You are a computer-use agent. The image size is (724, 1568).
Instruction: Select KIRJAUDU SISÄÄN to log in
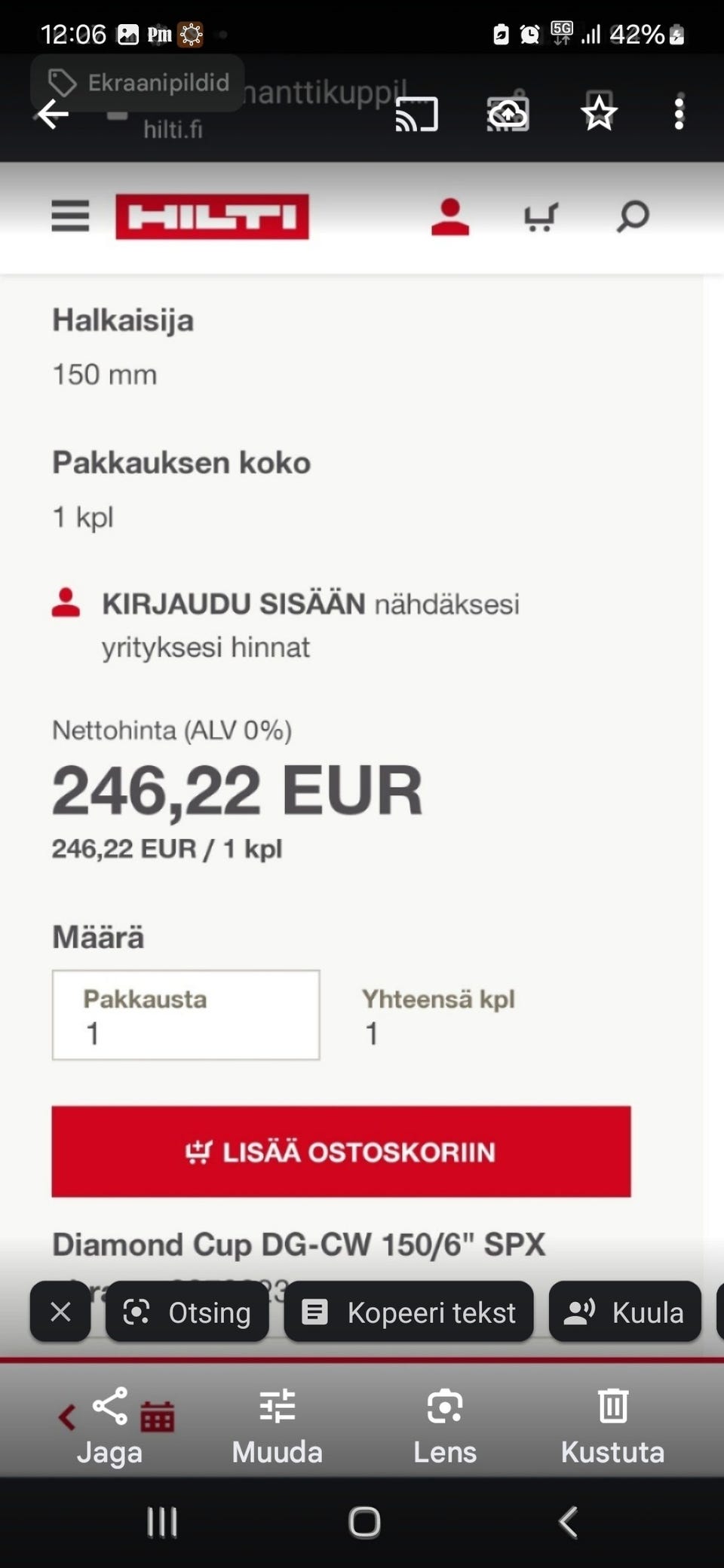tap(234, 603)
